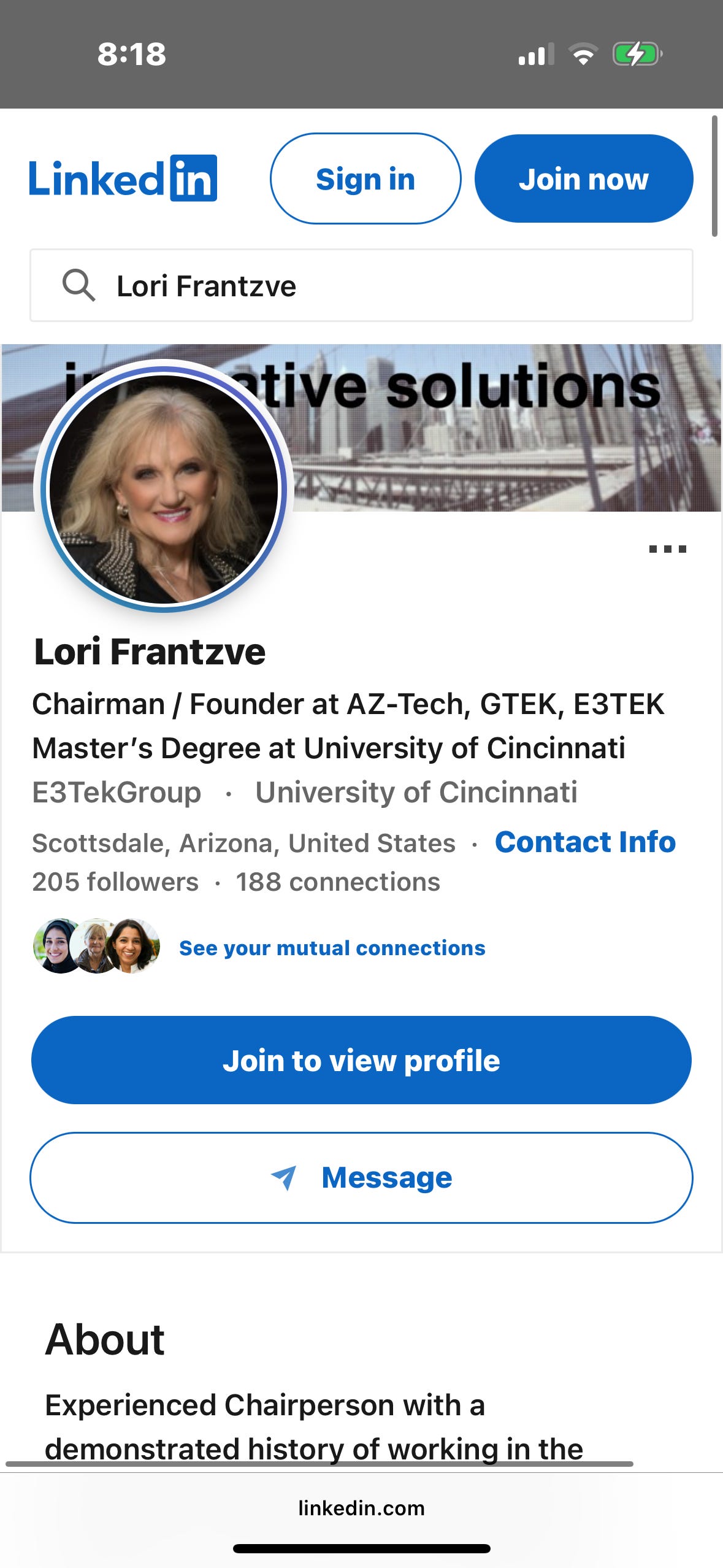Viewport: 723px width, 1568px height.
Task: Open the Contact Info link
Action: [x=585, y=842]
